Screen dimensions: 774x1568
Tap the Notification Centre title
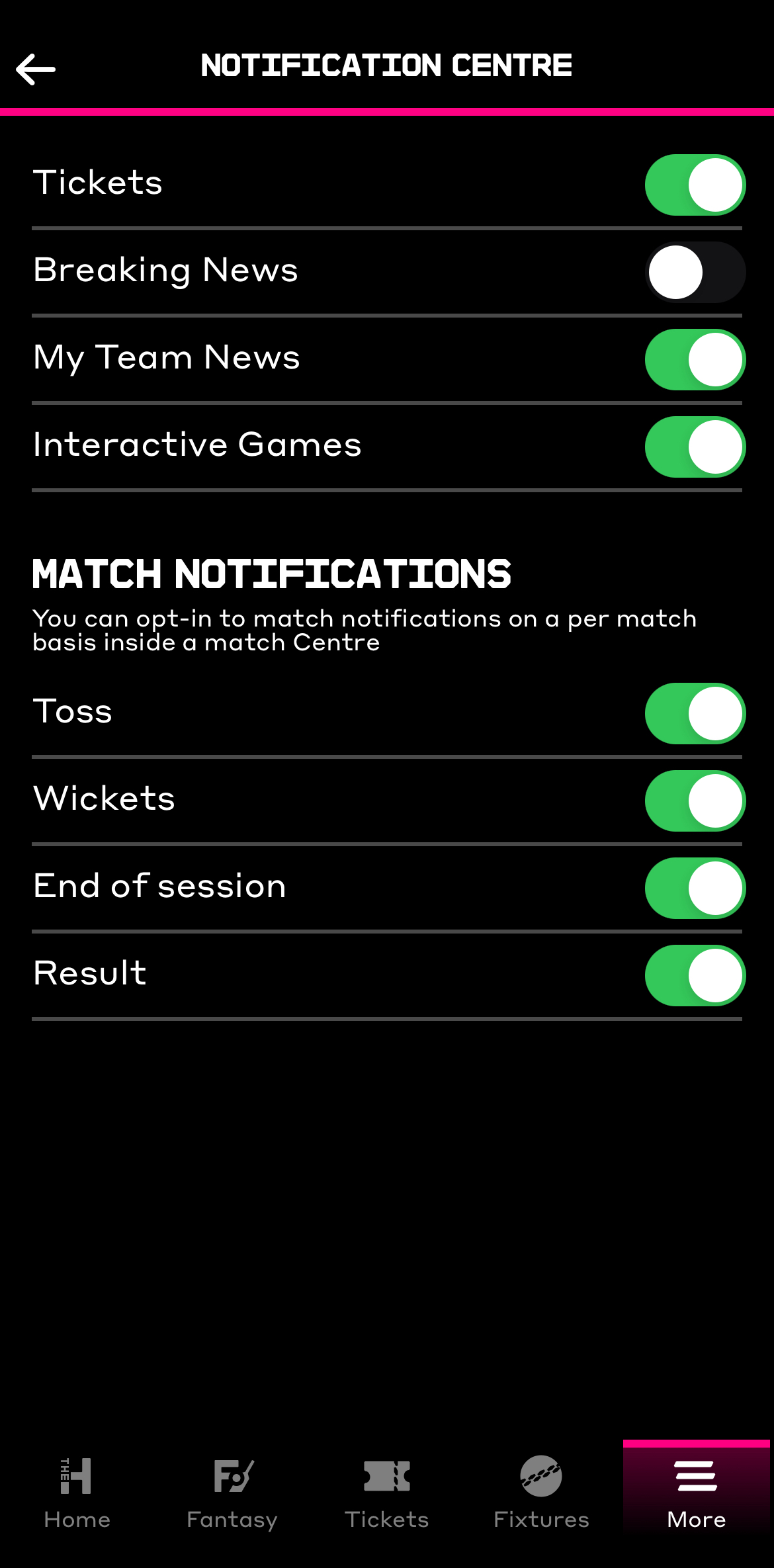[386, 65]
